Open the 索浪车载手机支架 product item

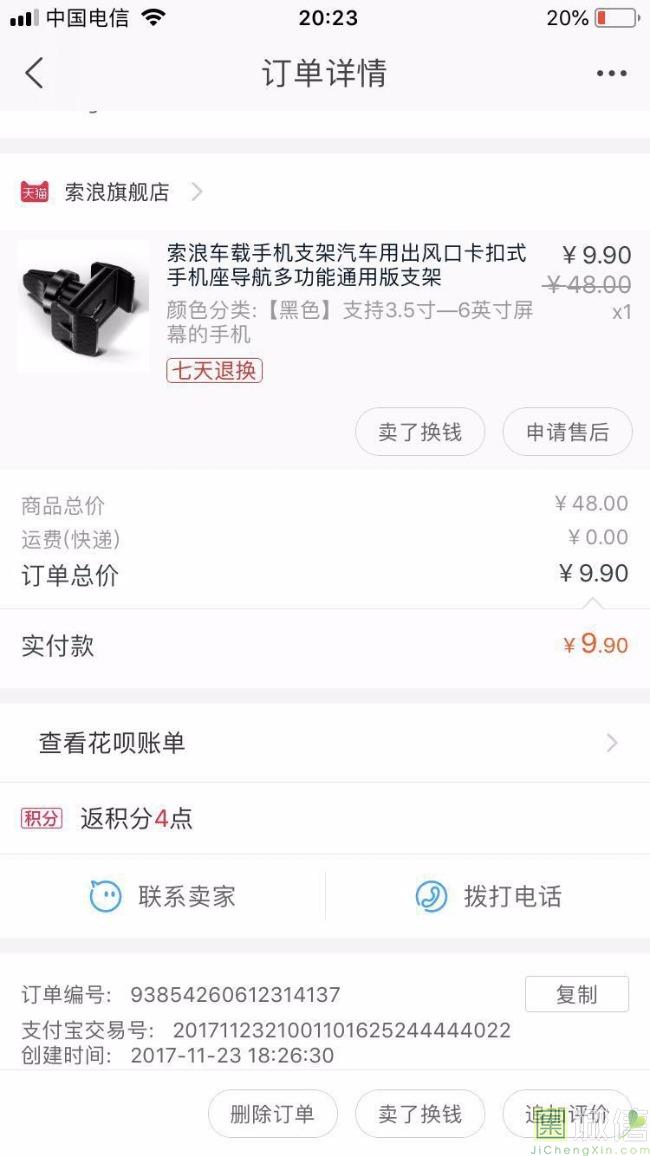(x=325, y=309)
